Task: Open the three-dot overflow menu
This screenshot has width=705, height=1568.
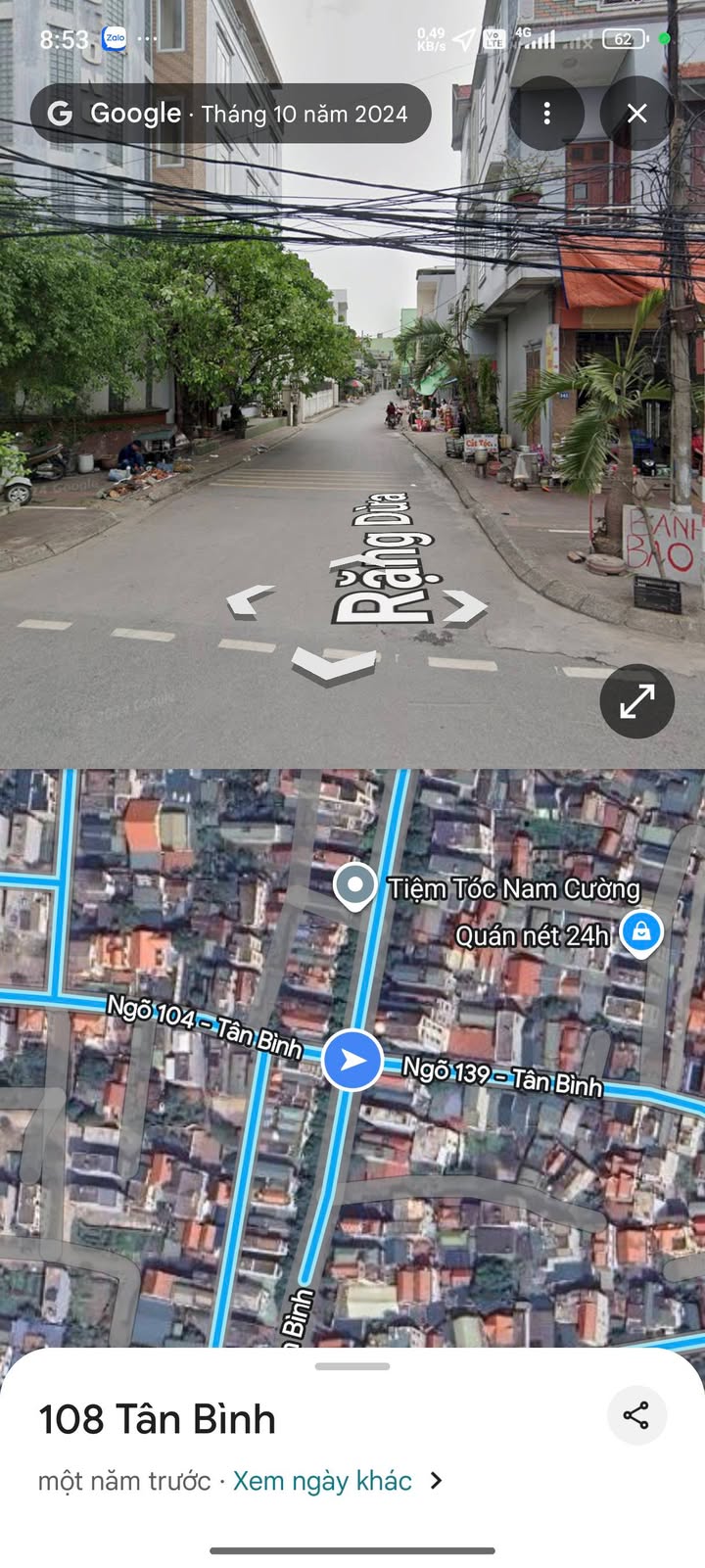Action: click(x=546, y=114)
